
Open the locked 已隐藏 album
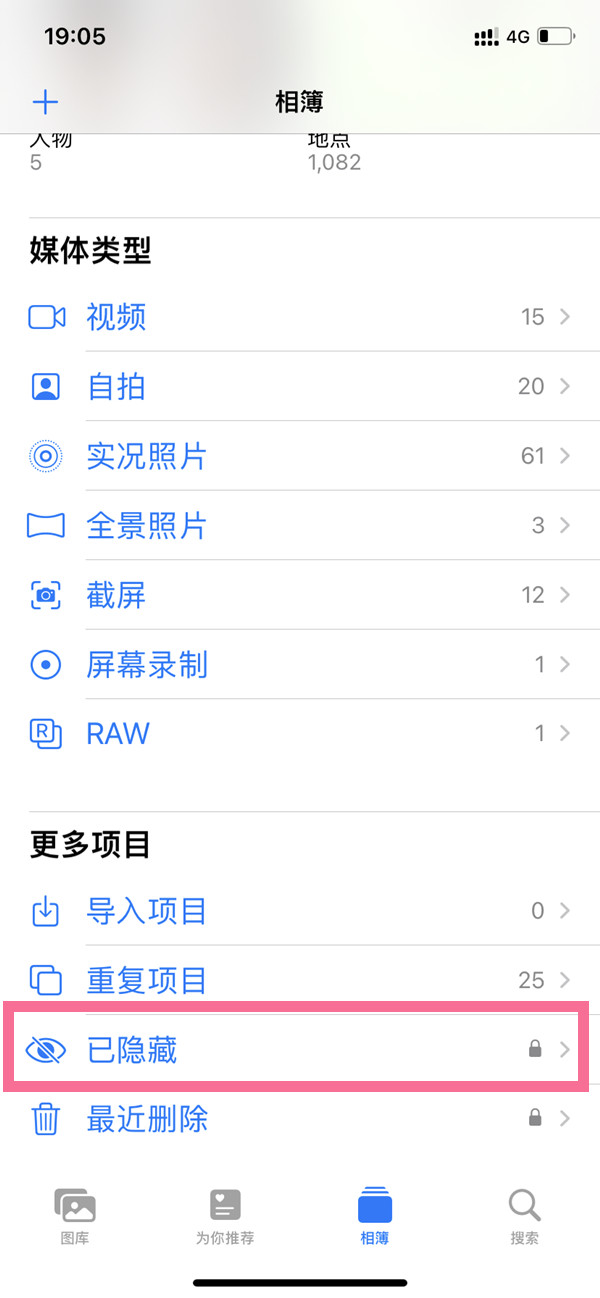click(x=300, y=1049)
